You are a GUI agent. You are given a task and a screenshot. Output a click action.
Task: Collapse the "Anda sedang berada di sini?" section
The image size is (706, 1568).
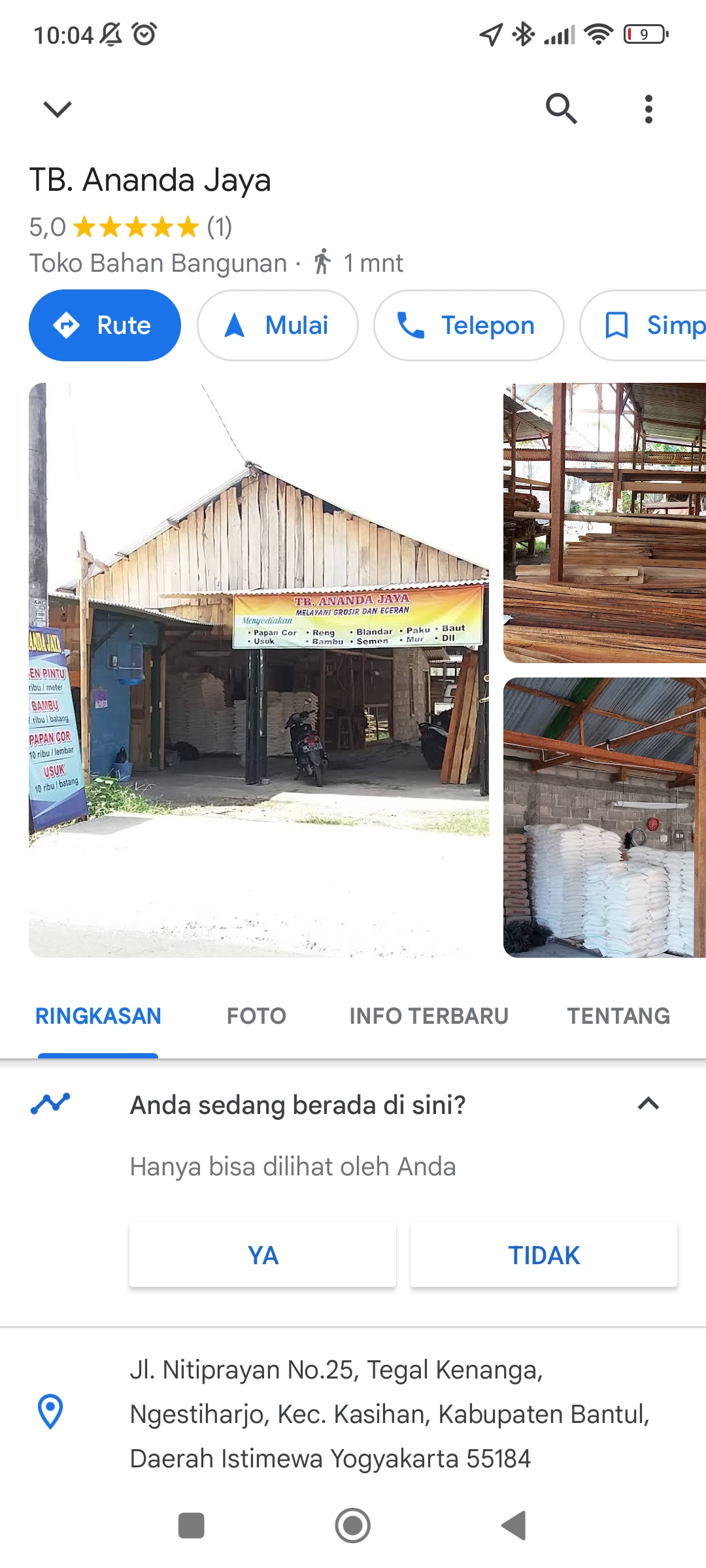tap(648, 1104)
